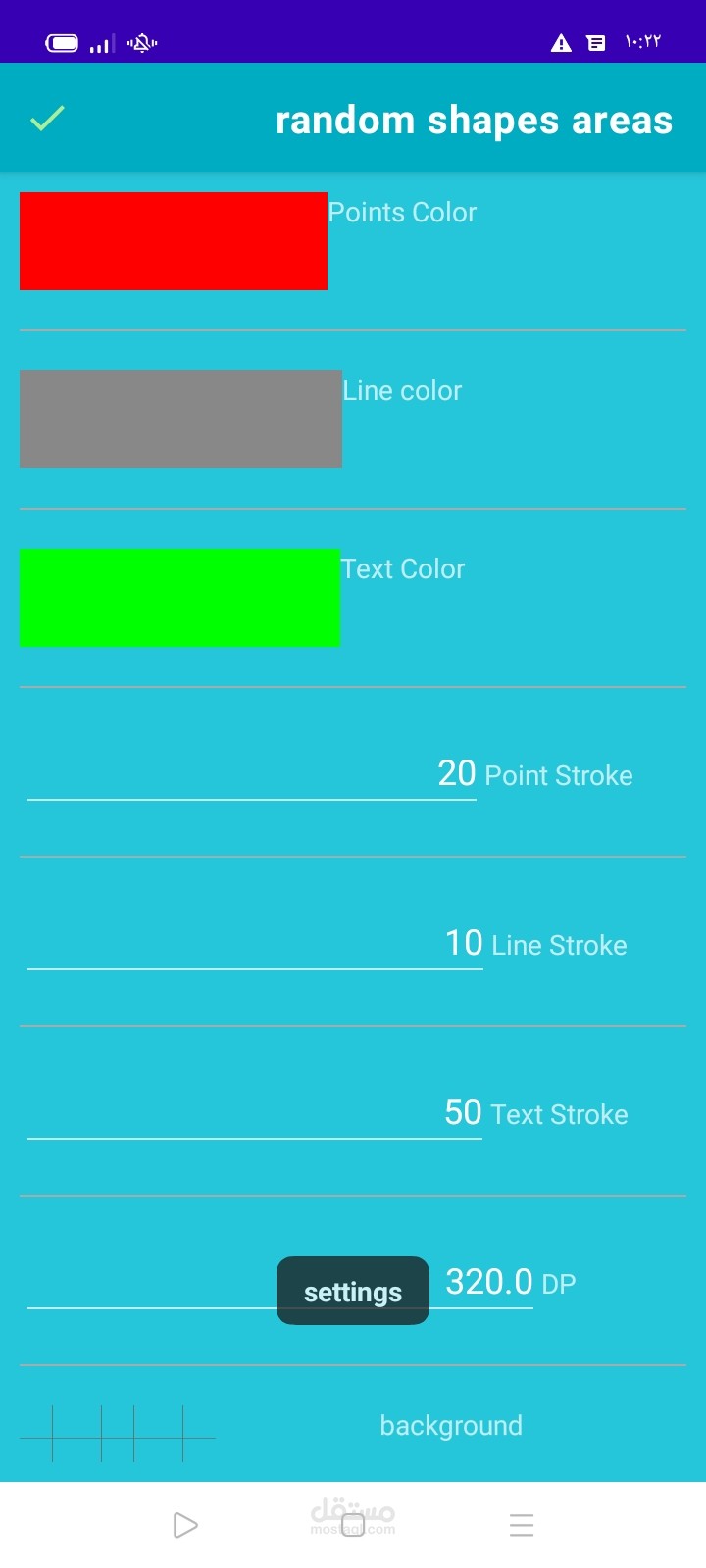The image size is (706, 1568).
Task: Pick the red Points Color swatch
Action: [x=174, y=241]
